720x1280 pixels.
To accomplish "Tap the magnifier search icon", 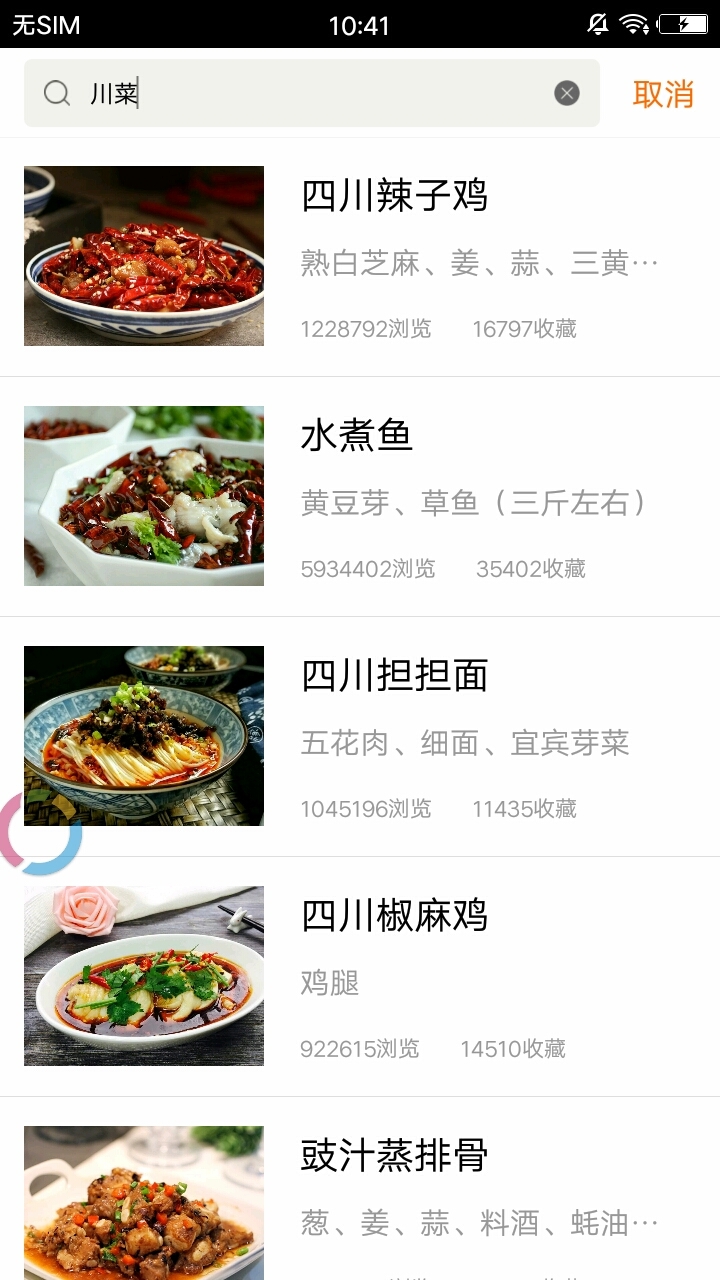I will pyautogui.click(x=55, y=92).
